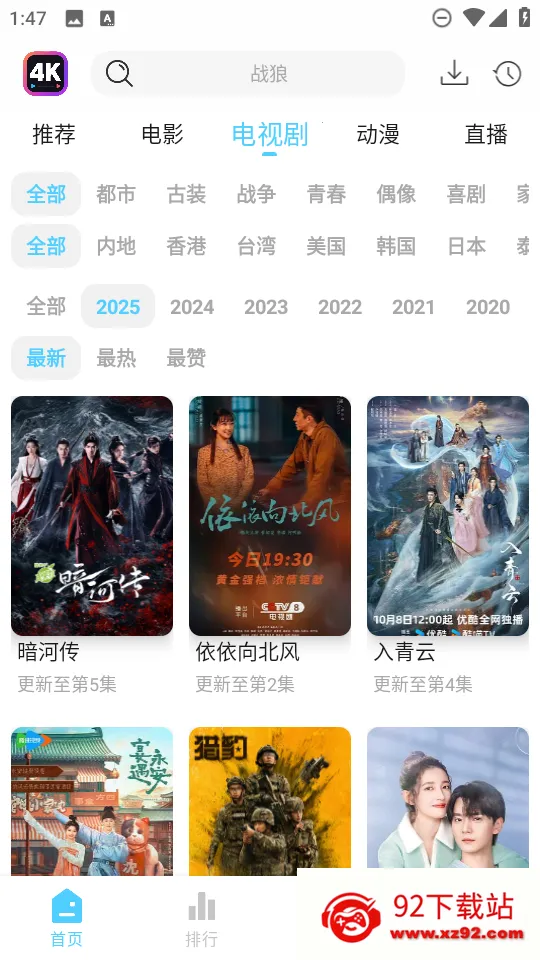Open the 暗河传 drama card
Screen dimensions: 540x960
[x=92, y=546]
